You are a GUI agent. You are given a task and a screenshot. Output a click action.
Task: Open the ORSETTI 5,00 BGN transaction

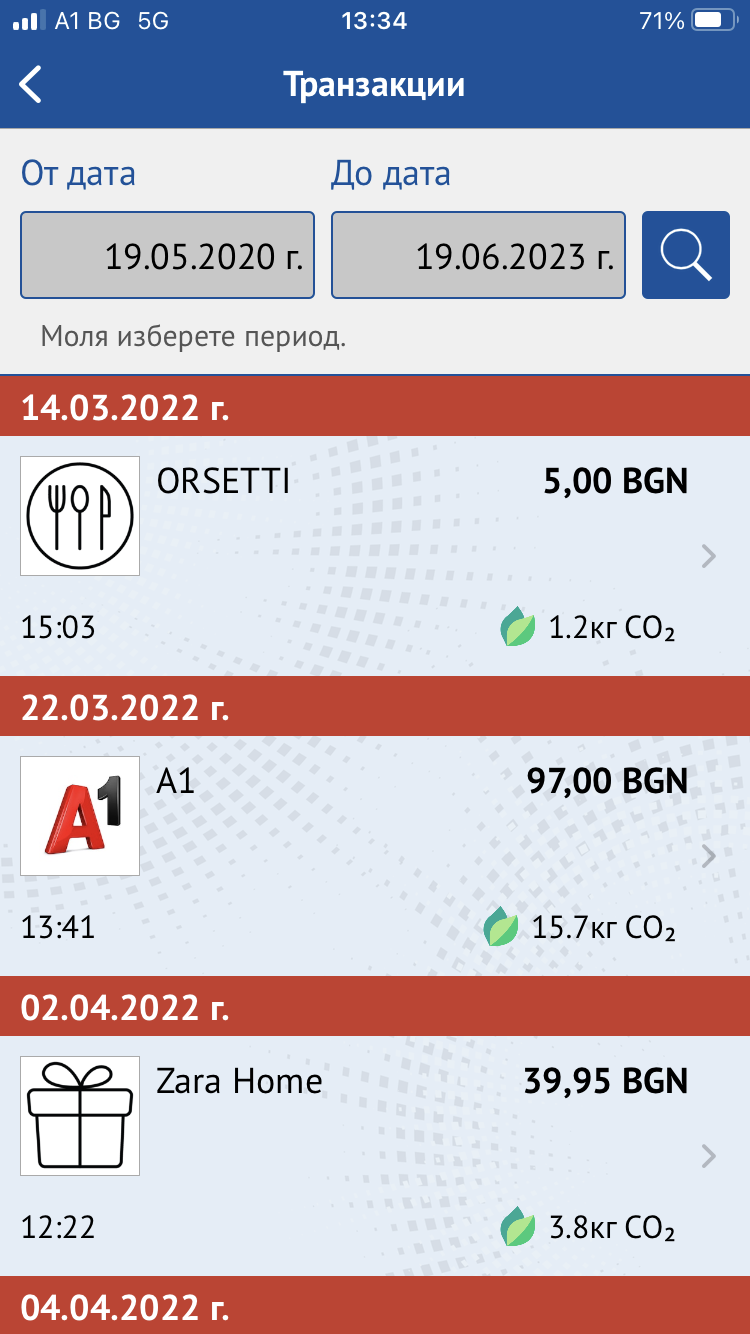pos(375,556)
